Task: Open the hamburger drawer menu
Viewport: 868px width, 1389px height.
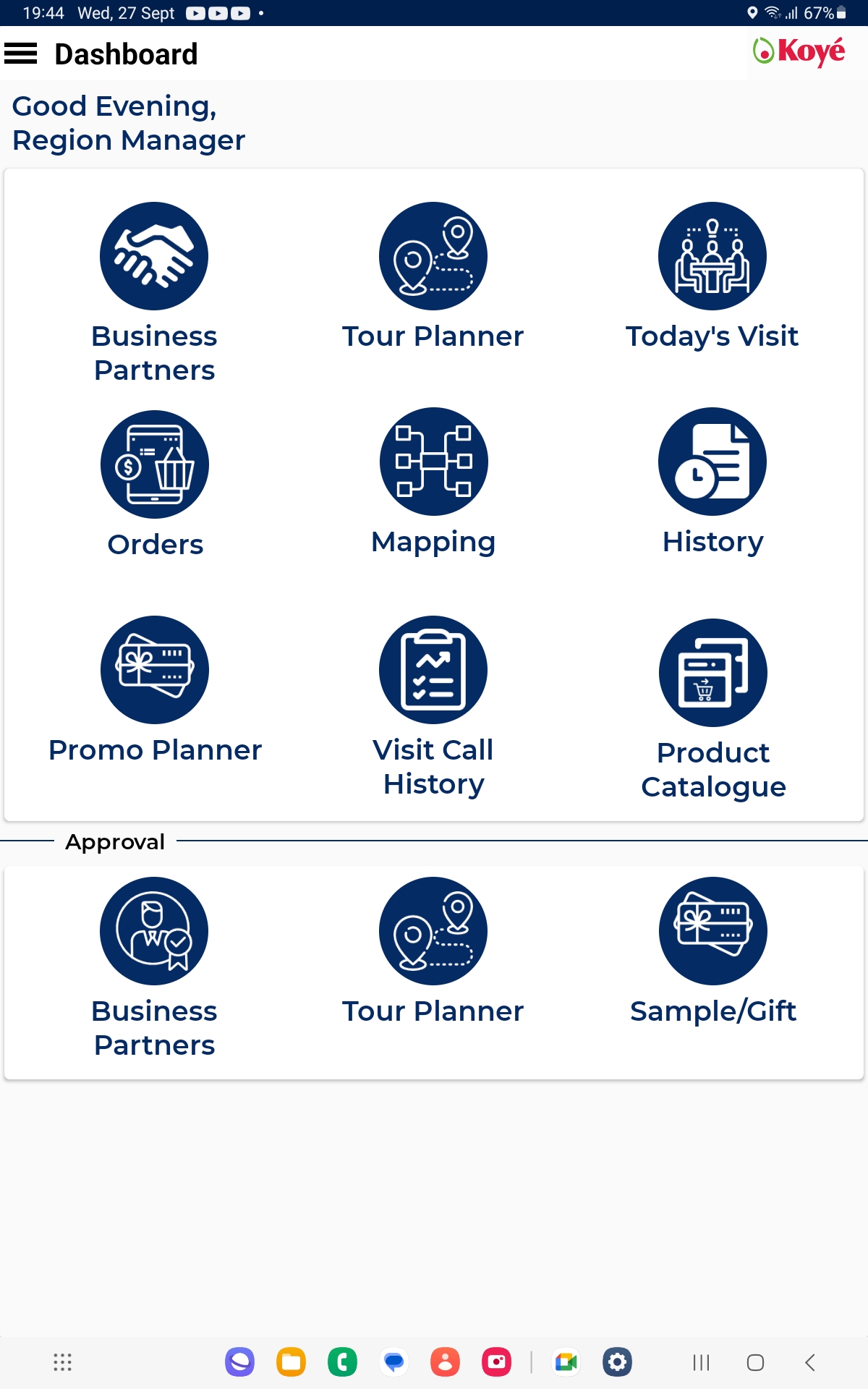Action: click(x=21, y=54)
